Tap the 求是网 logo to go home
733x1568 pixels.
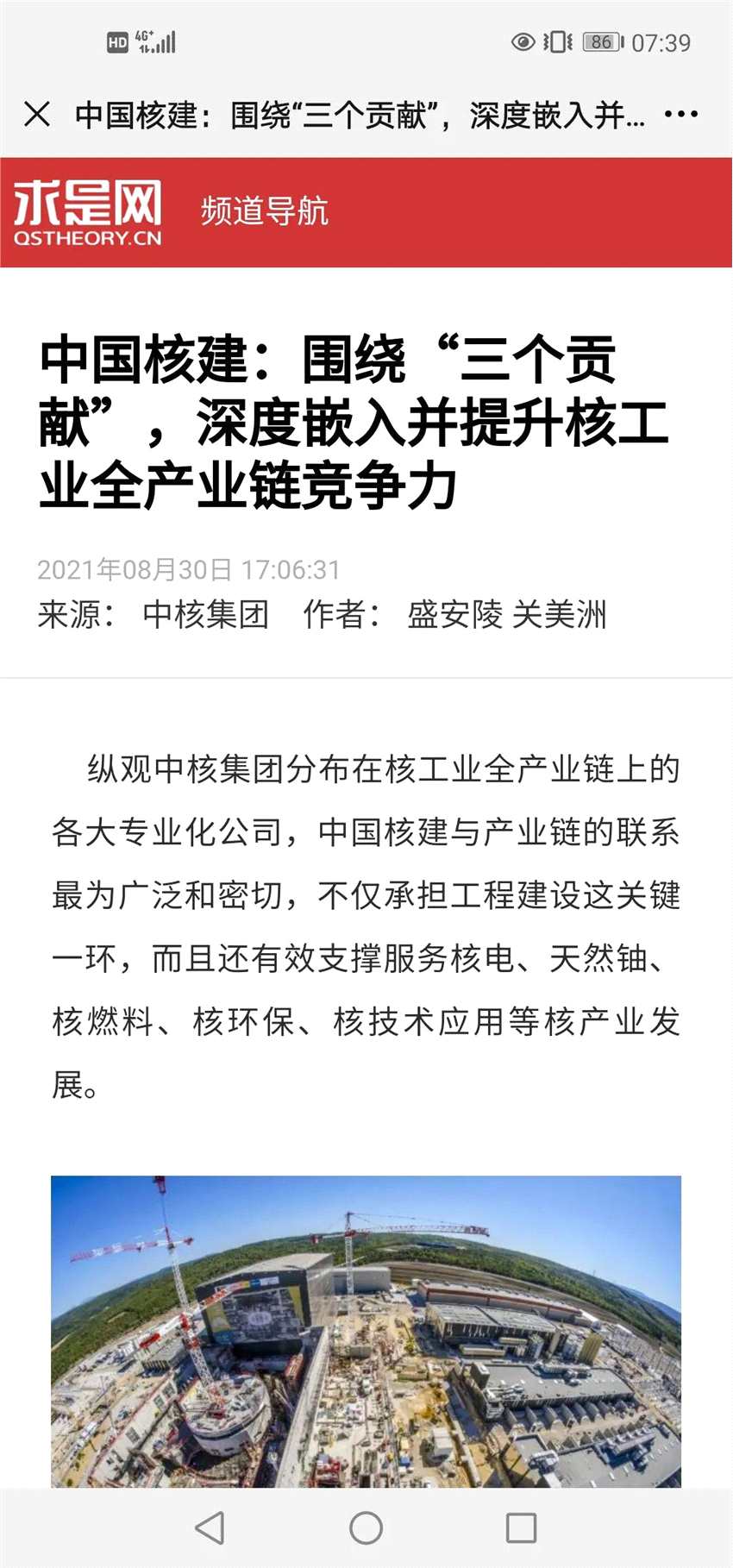point(87,212)
